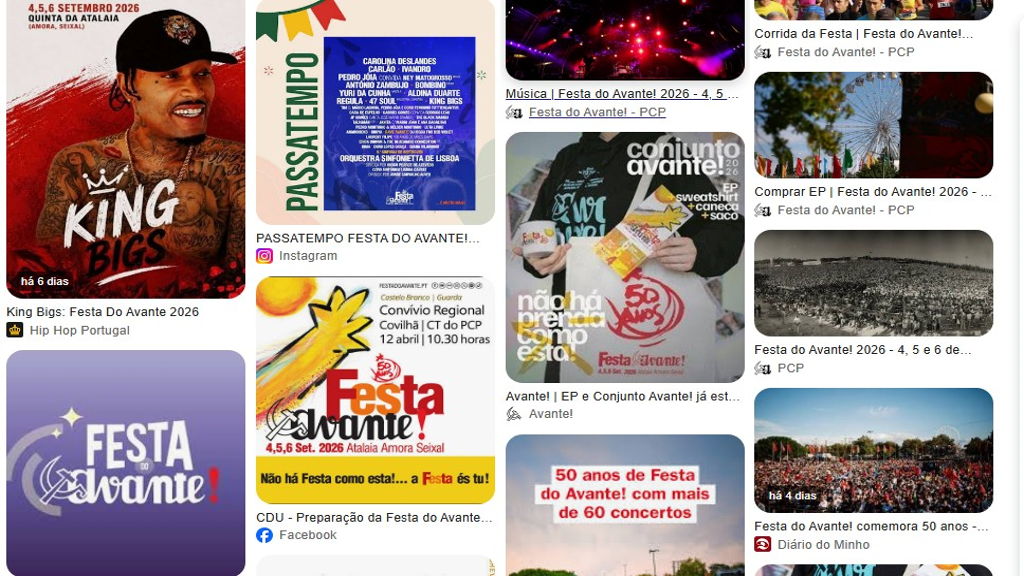Open the Música Festa do Avante 2026 title link

[622, 93]
